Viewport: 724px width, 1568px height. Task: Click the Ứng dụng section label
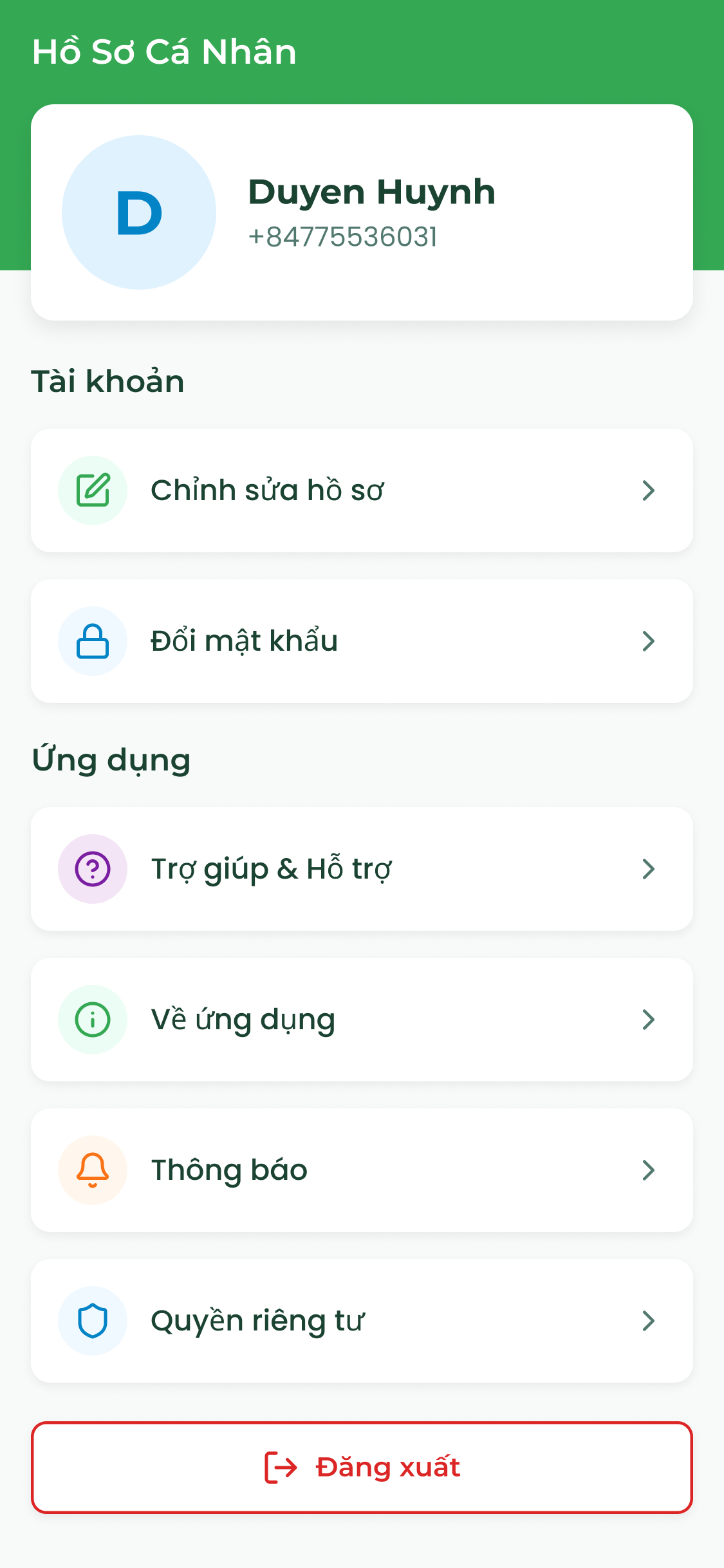[x=111, y=759]
